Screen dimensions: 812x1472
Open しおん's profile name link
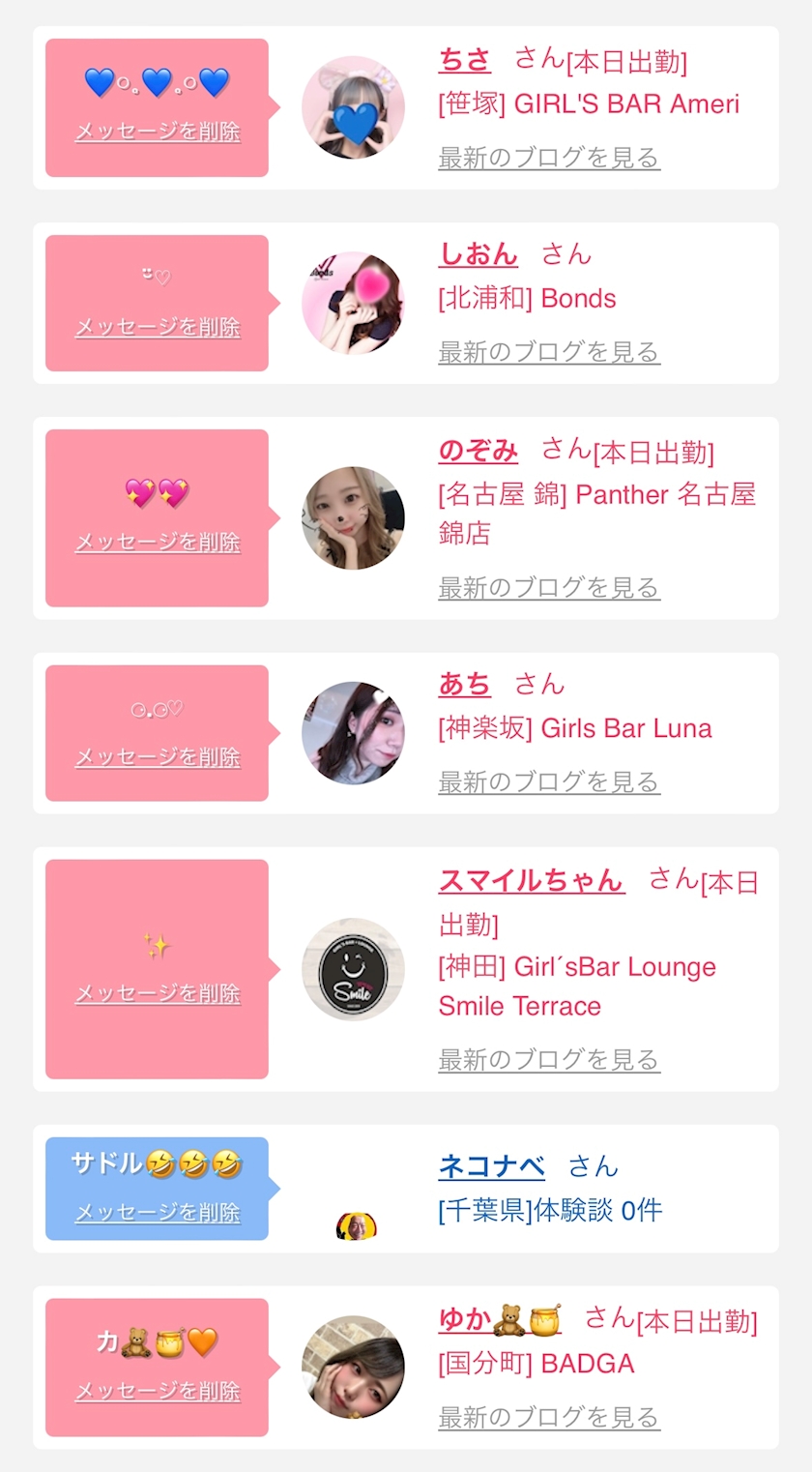pos(478,254)
